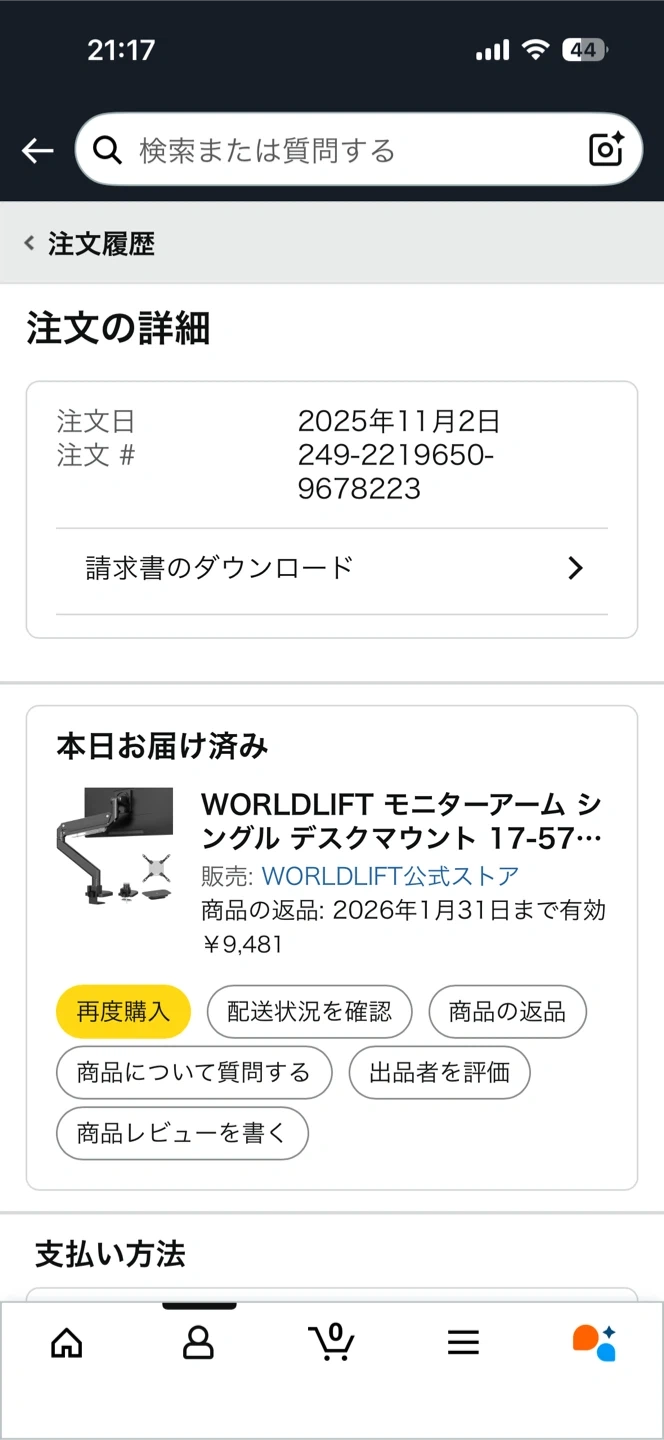Open the AI assistant chat tab
The width and height of the screenshot is (664, 1440).
pyautogui.click(x=594, y=1342)
